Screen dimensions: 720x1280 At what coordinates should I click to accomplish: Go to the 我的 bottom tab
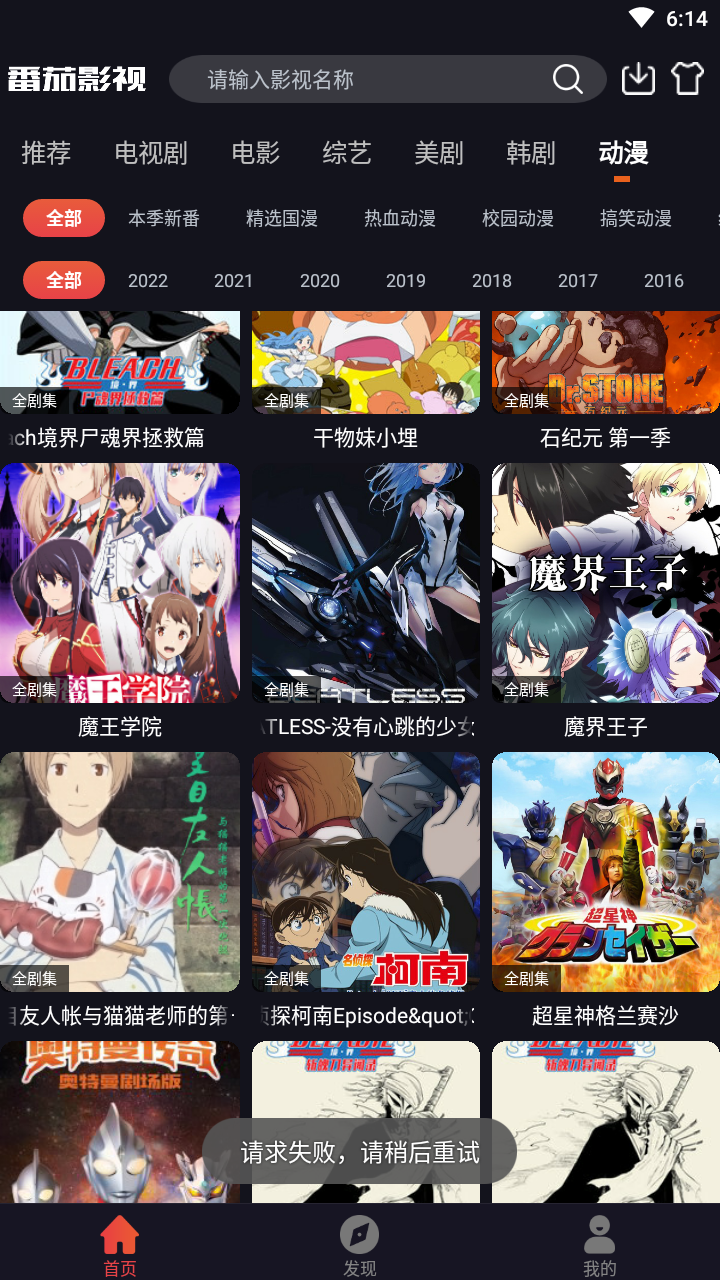(x=600, y=1246)
